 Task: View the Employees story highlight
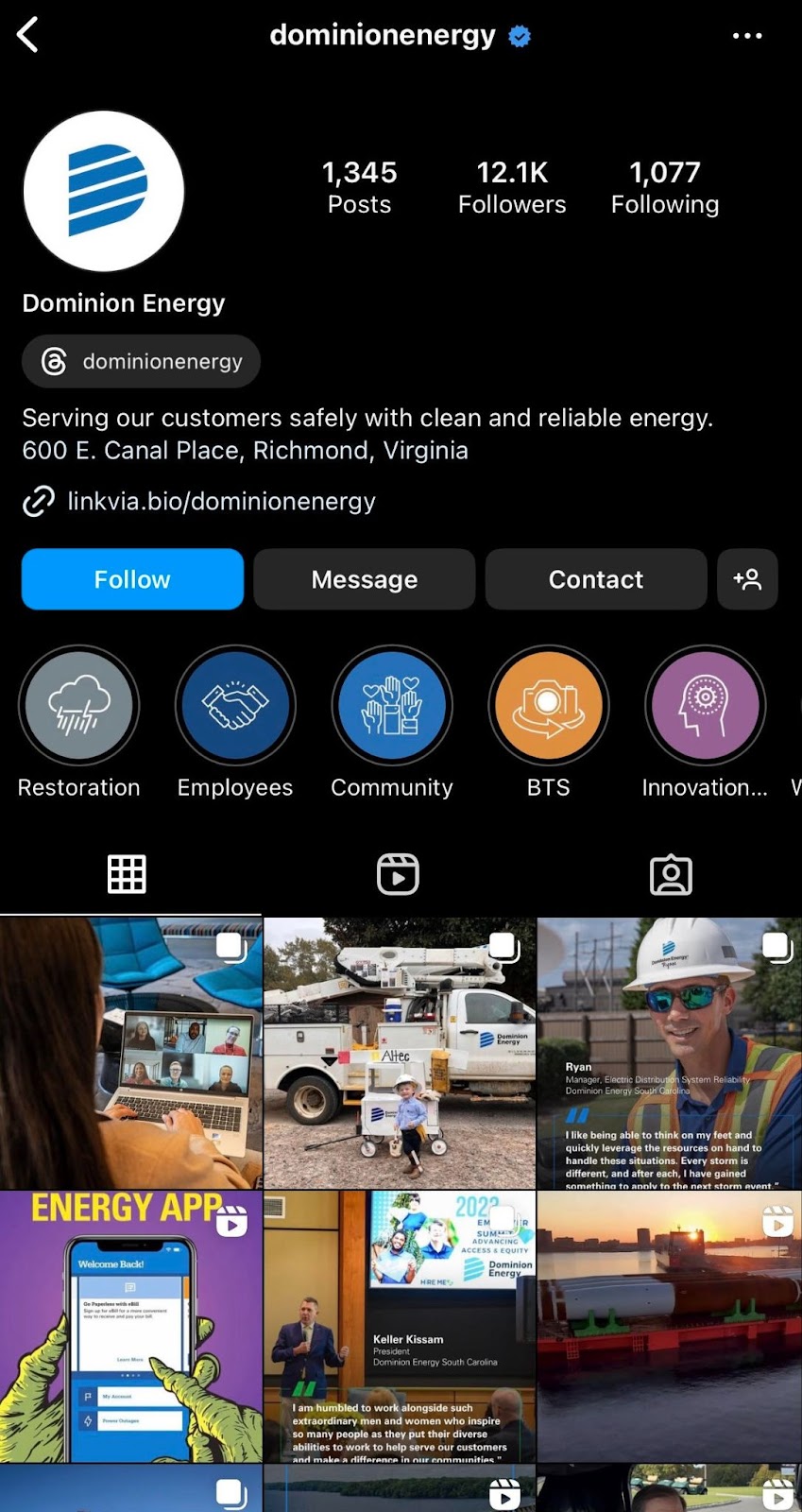(x=235, y=706)
